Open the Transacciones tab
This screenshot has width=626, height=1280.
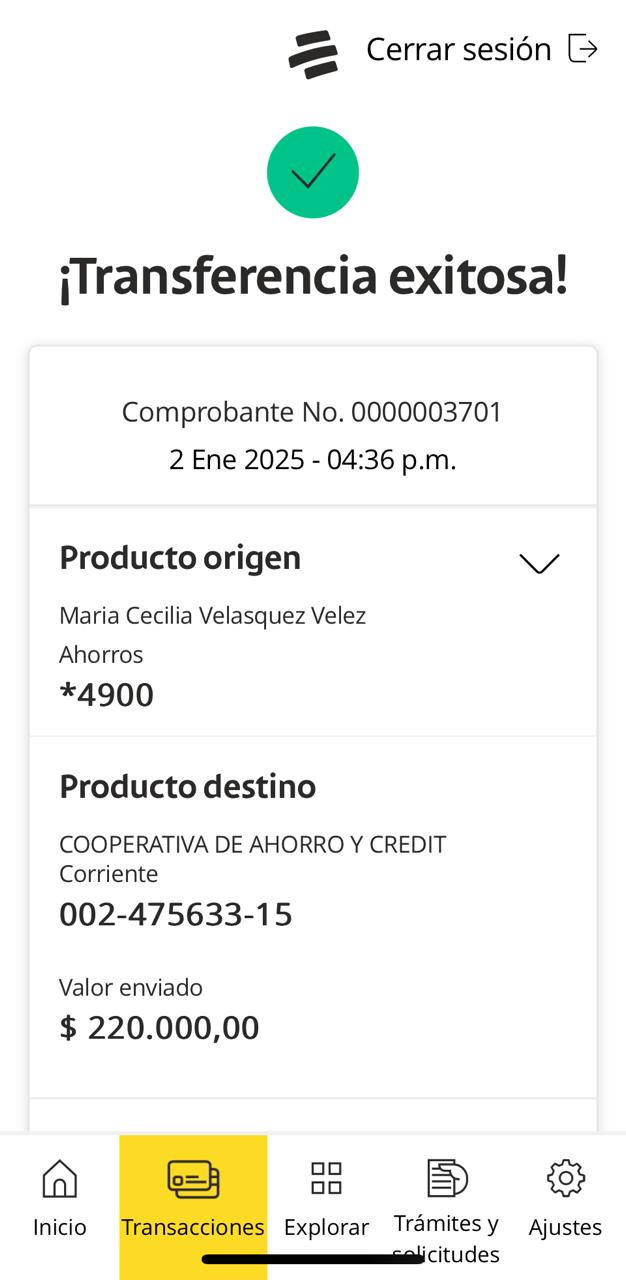193,1198
